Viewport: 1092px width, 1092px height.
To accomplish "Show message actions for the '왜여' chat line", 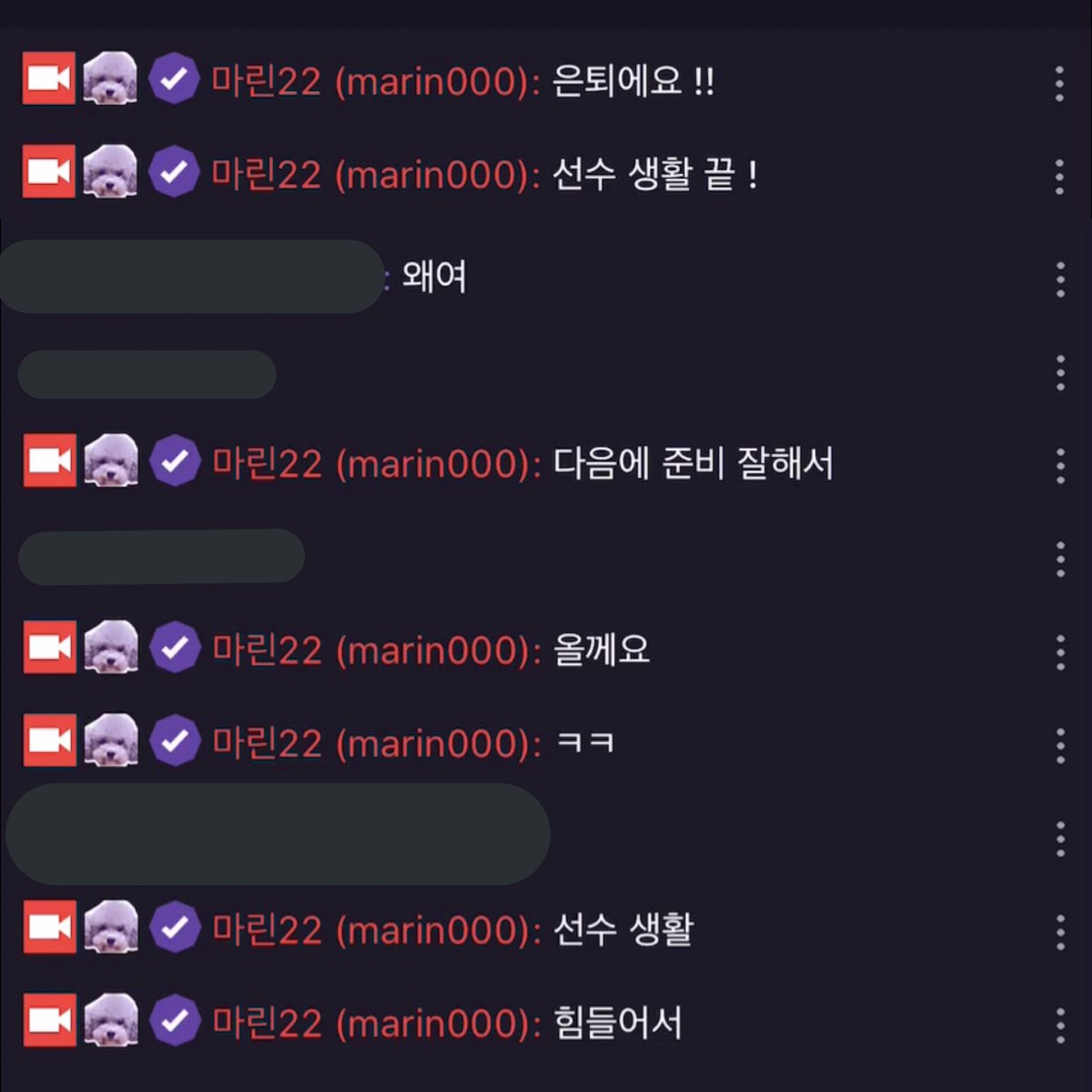I will [x=1060, y=279].
